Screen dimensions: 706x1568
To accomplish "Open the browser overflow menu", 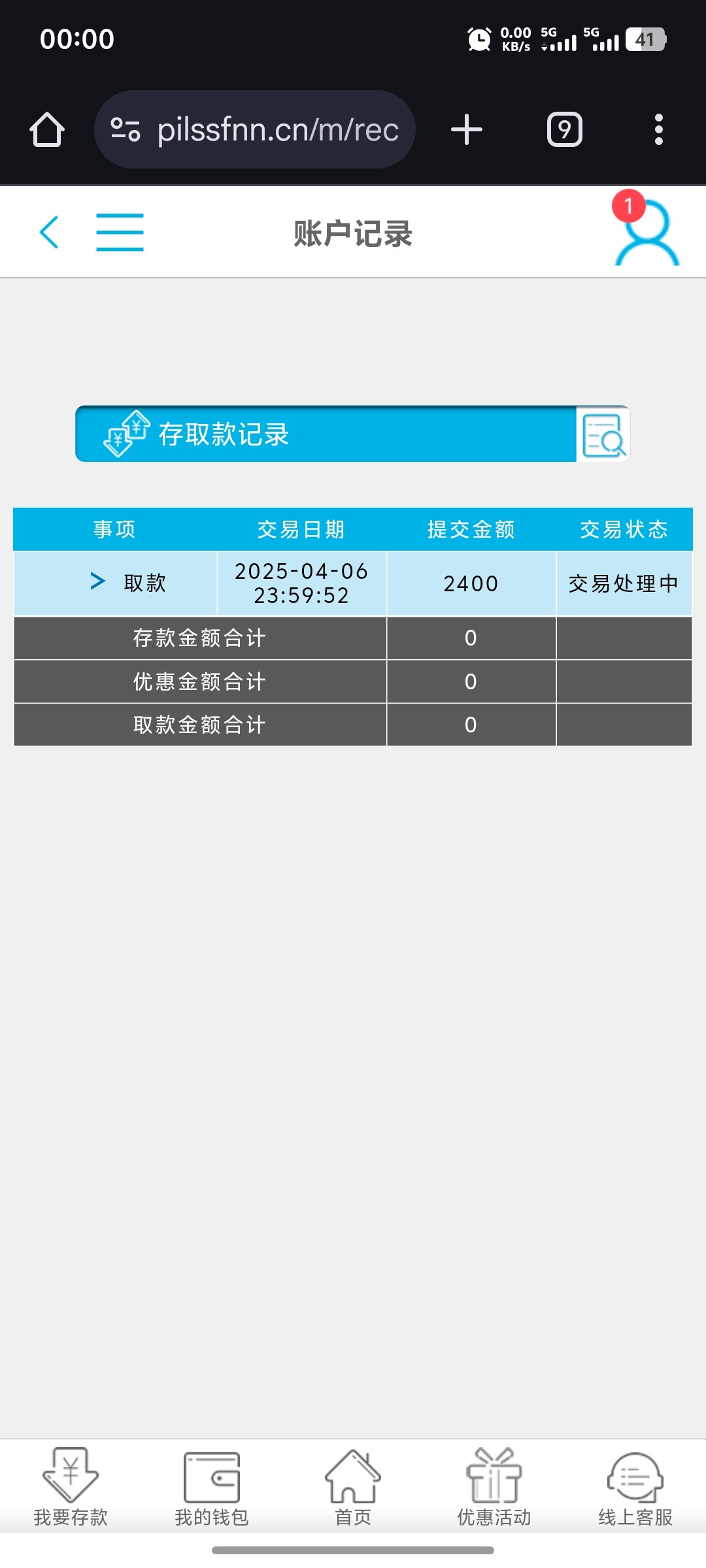I will (x=658, y=129).
